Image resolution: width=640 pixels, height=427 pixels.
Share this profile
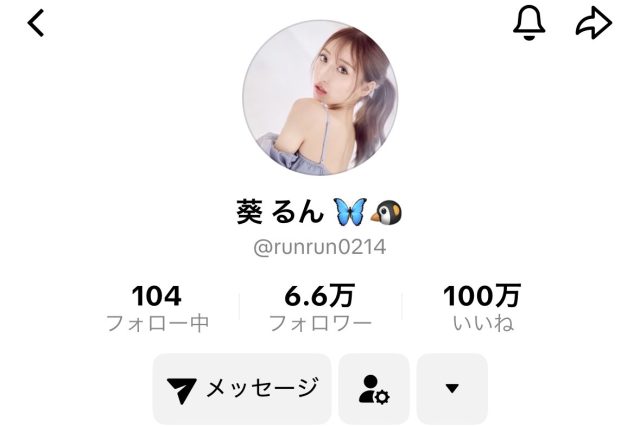coord(593,24)
